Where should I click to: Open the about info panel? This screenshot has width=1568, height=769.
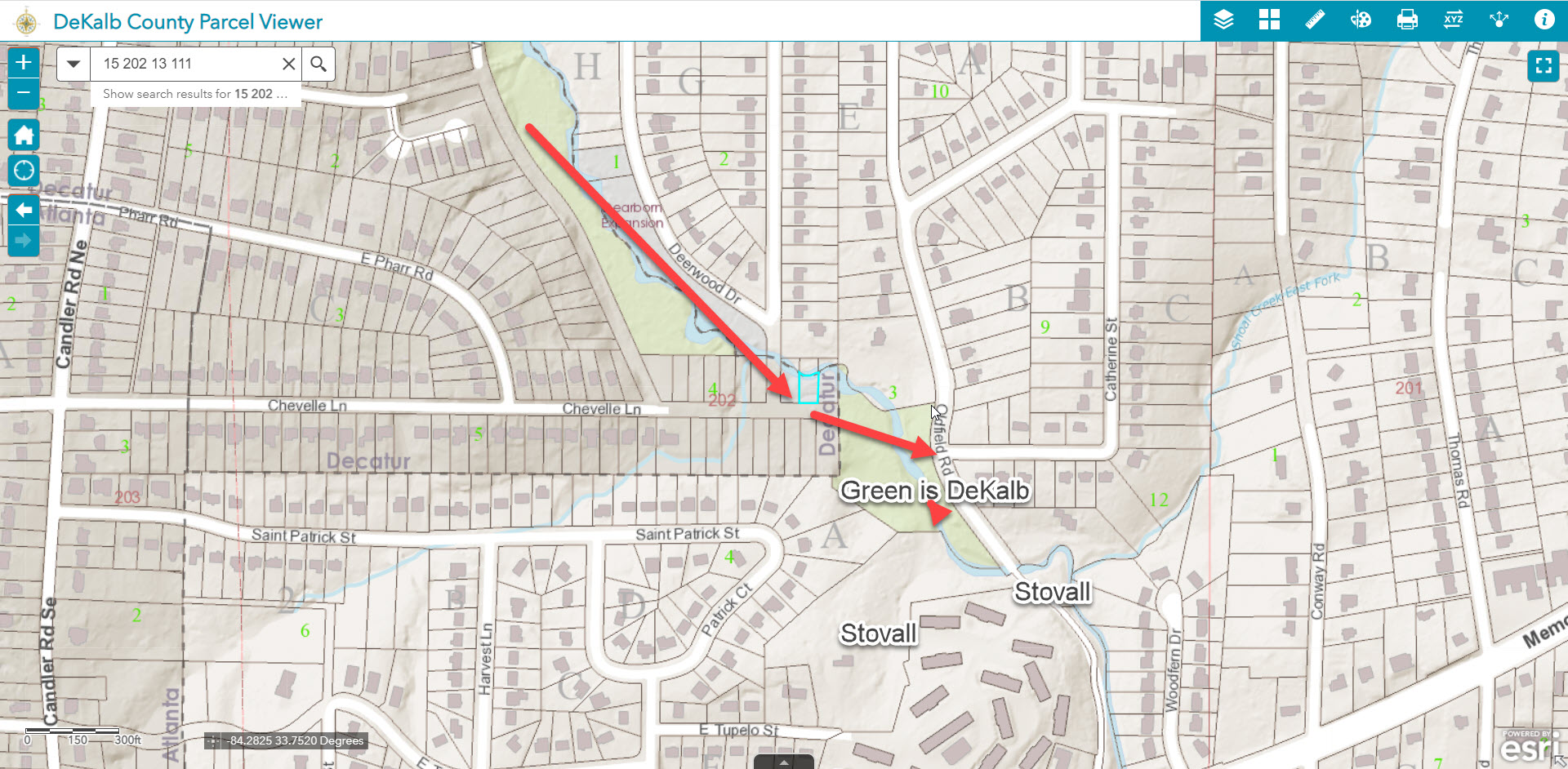point(1544,20)
